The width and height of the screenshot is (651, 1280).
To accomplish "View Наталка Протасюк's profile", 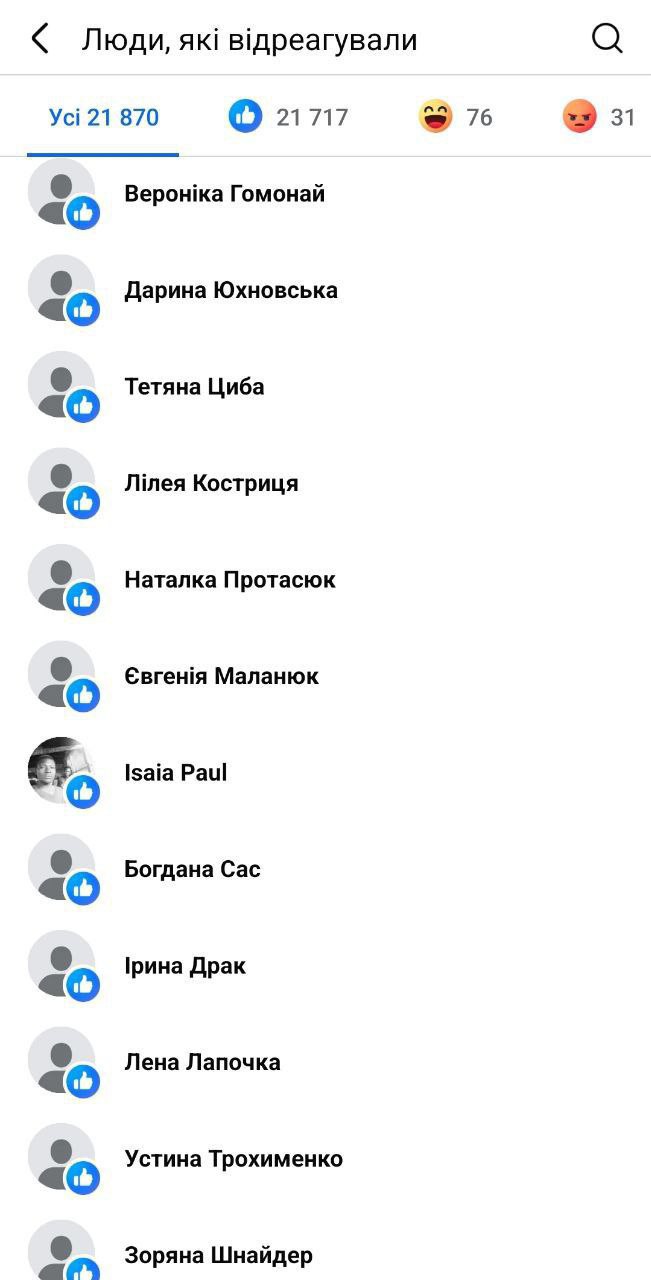I will pos(325,580).
